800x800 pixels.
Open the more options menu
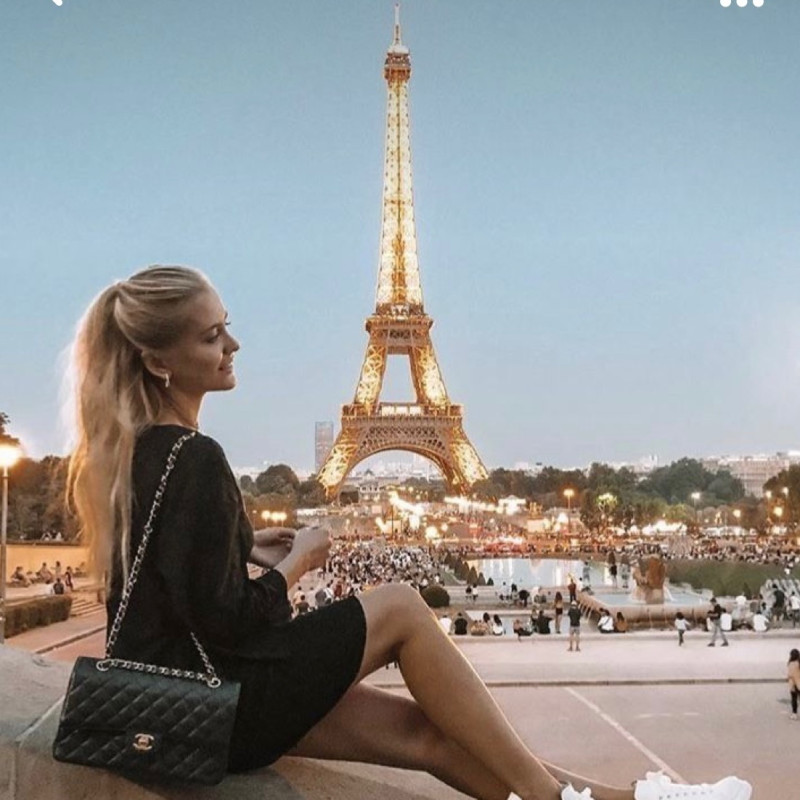[x=742, y=3]
